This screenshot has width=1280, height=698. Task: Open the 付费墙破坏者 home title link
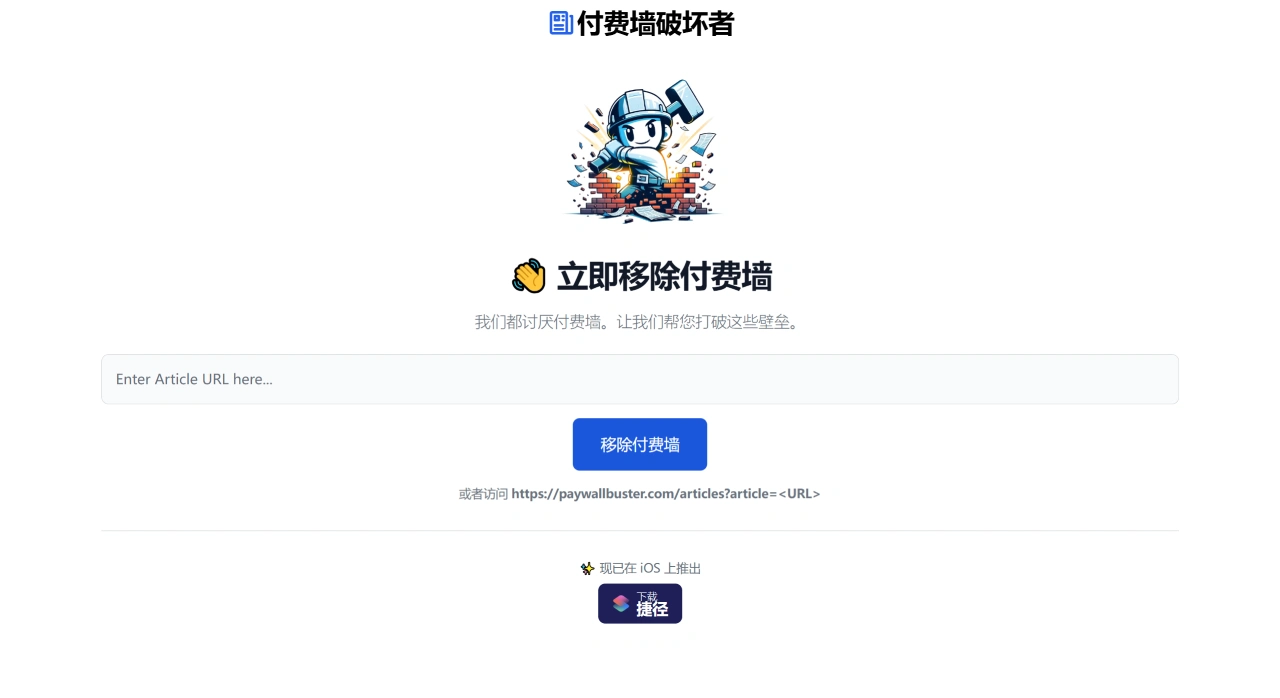pos(642,23)
